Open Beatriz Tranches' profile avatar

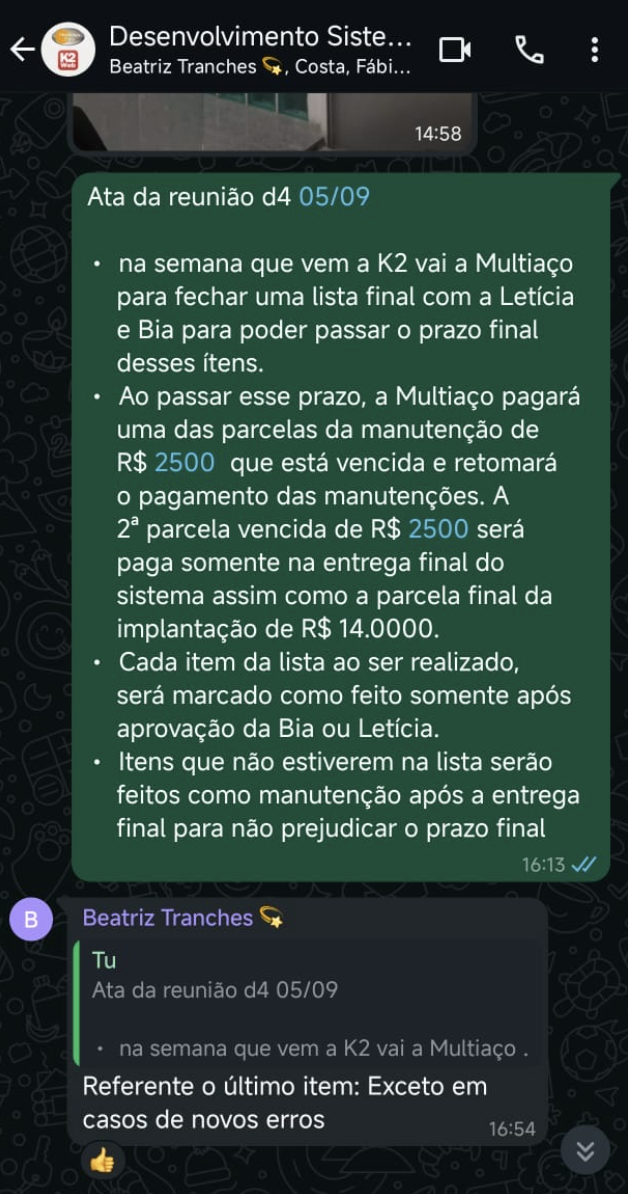tap(31, 919)
